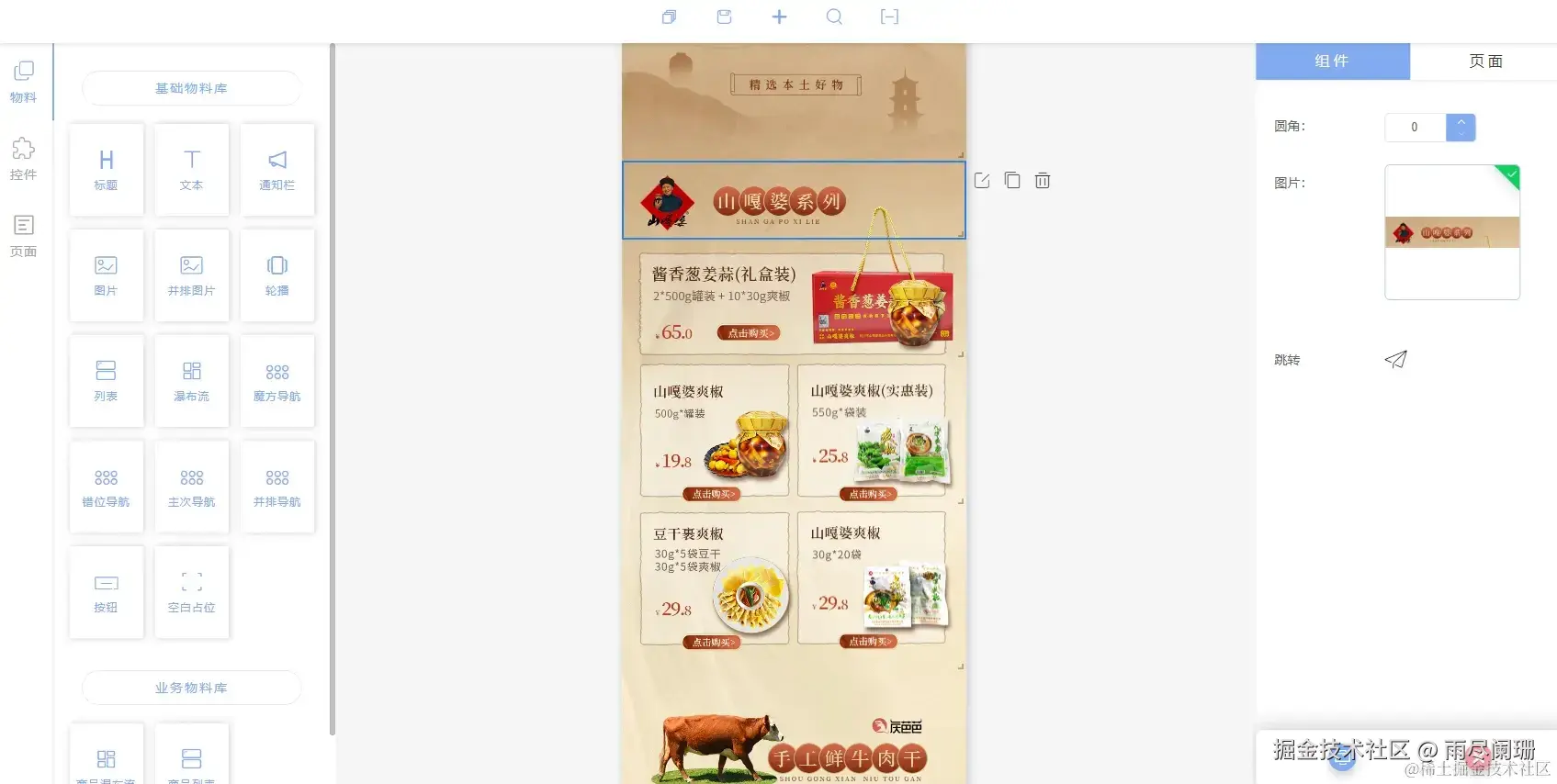The width and height of the screenshot is (1557, 784).
Task: Add a 文本 component
Action: pyautogui.click(x=191, y=170)
